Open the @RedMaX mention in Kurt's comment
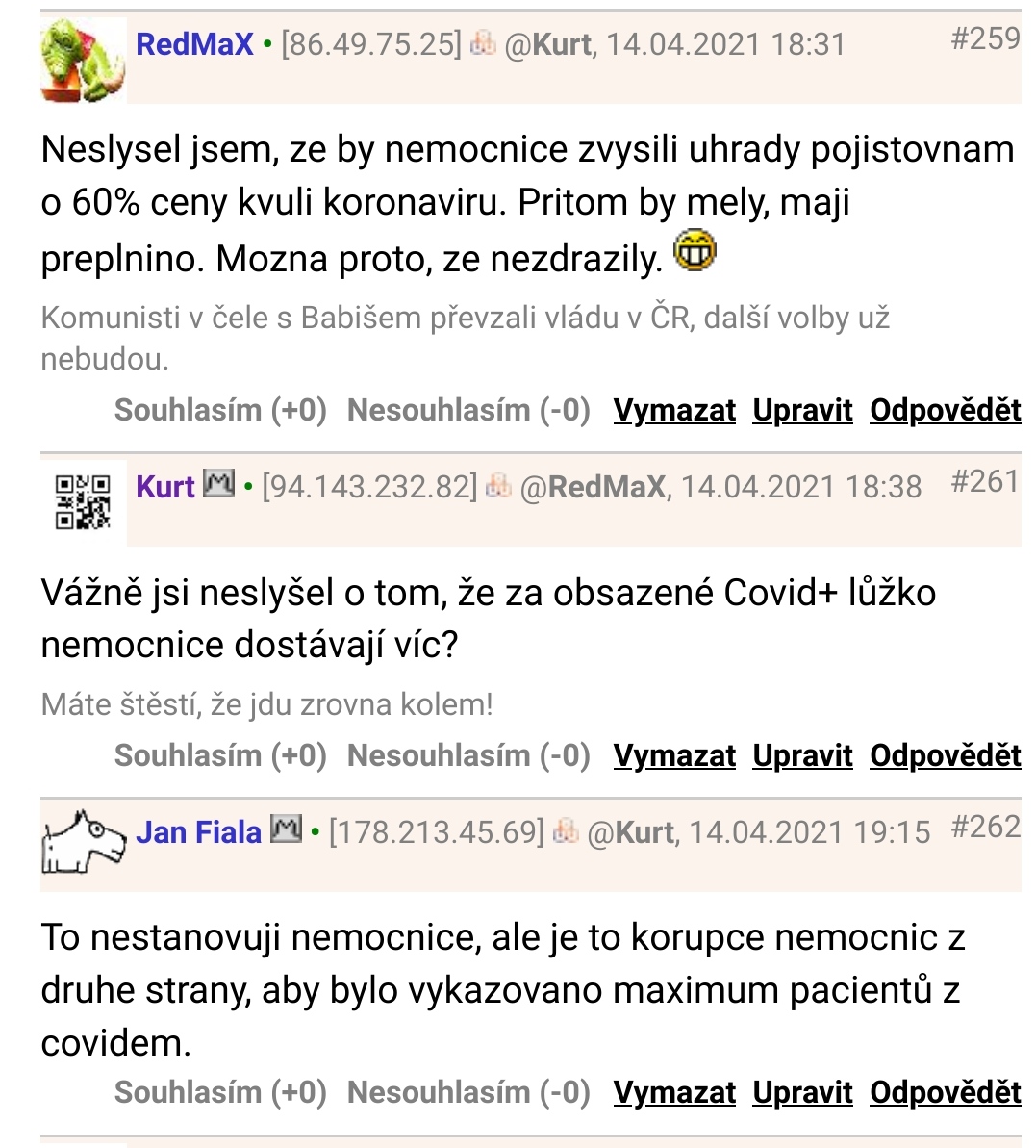This screenshot has width=1036, height=1148. pyautogui.click(x=593, y=487)
